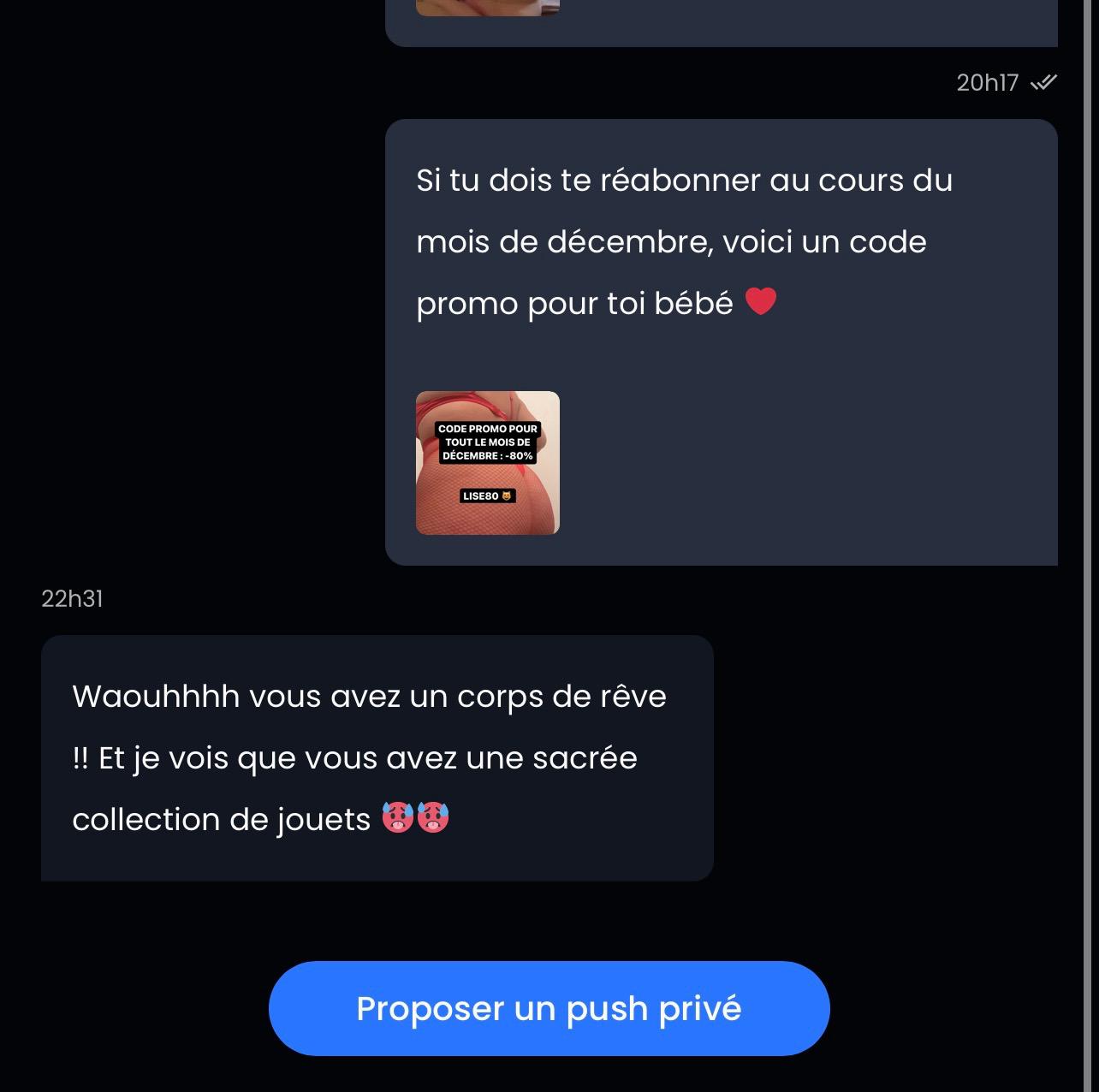Tap the 'Proposer un push privé' button
This screenshot has width=1099, height=1092.
(549, 1008)
